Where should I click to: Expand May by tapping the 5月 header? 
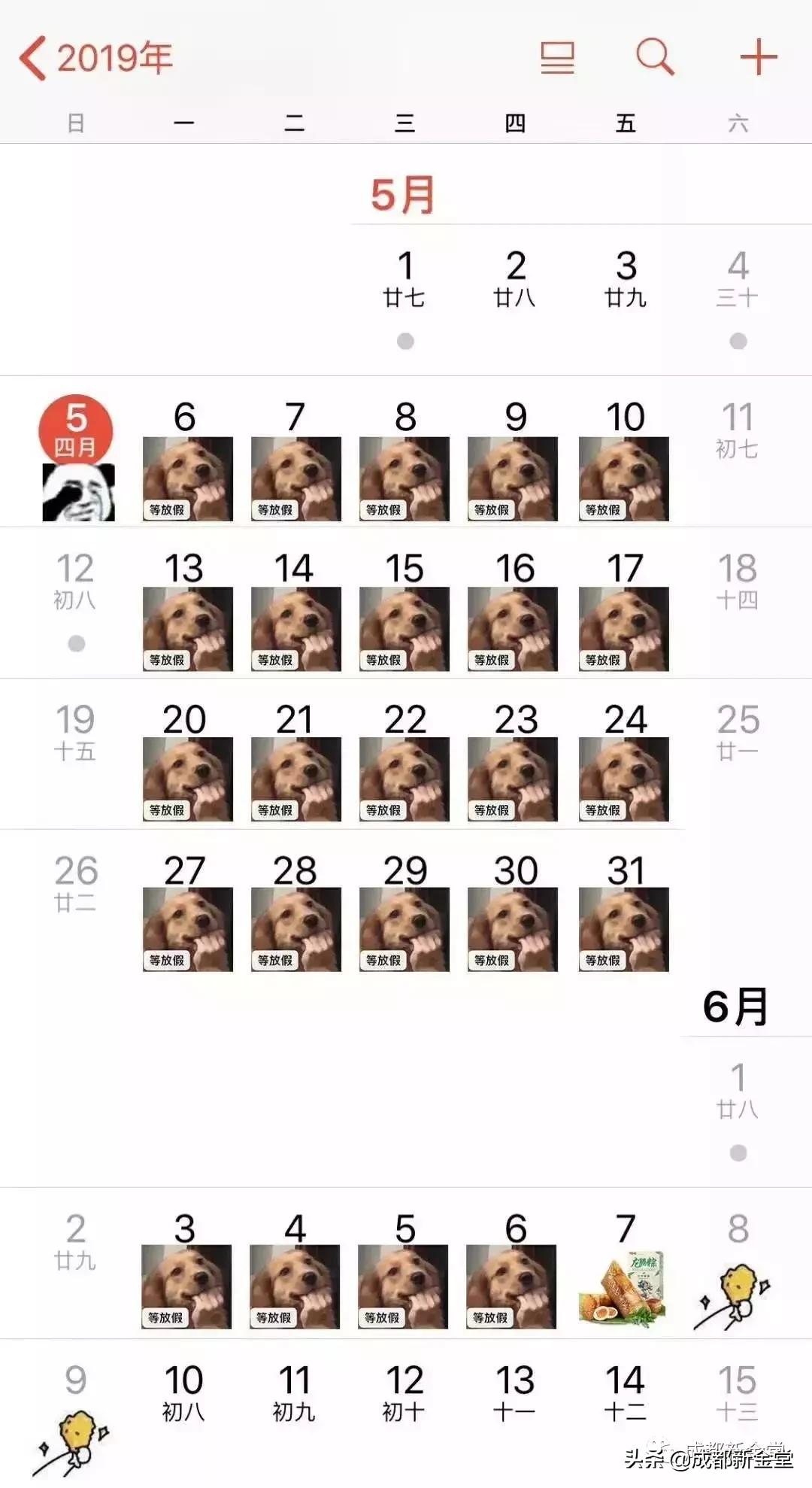tap(402, 193)
